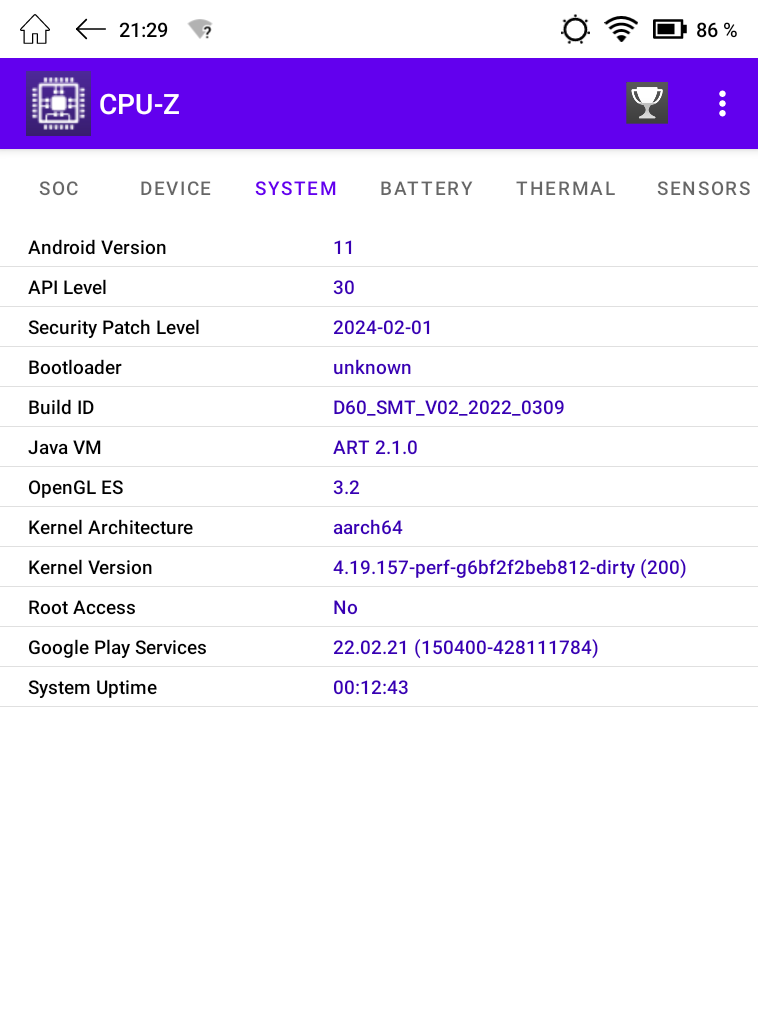
Task: Go to the Sensors tab
Action: [x=703, y=188]
